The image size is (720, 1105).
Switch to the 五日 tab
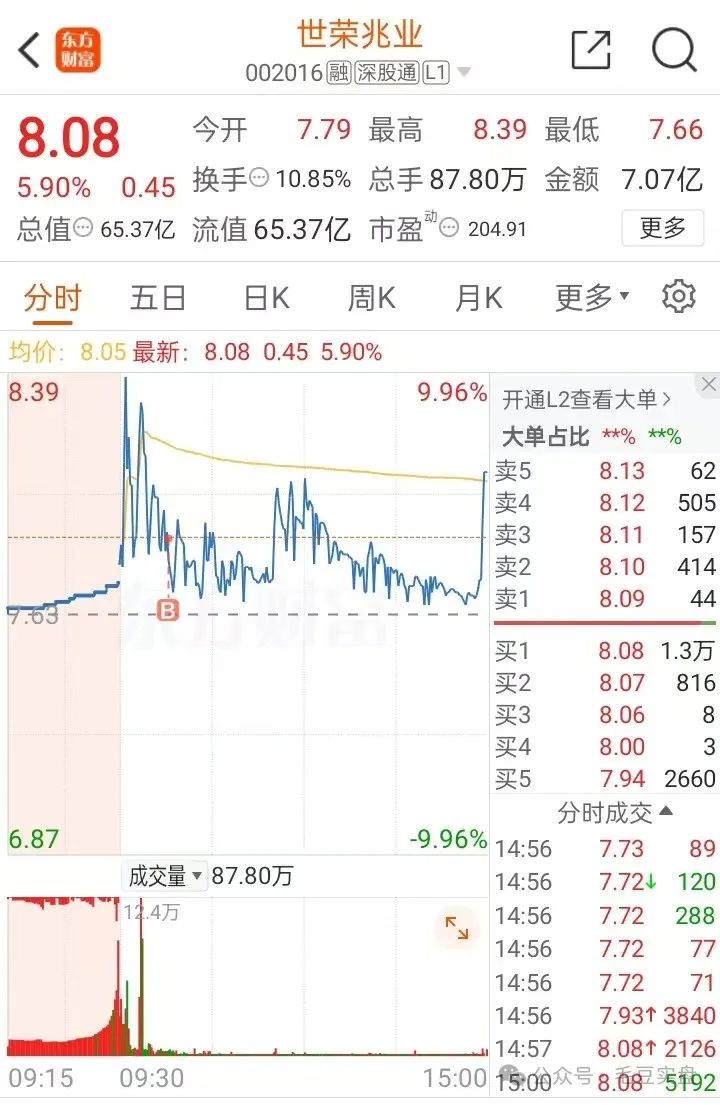pos(156,296)
